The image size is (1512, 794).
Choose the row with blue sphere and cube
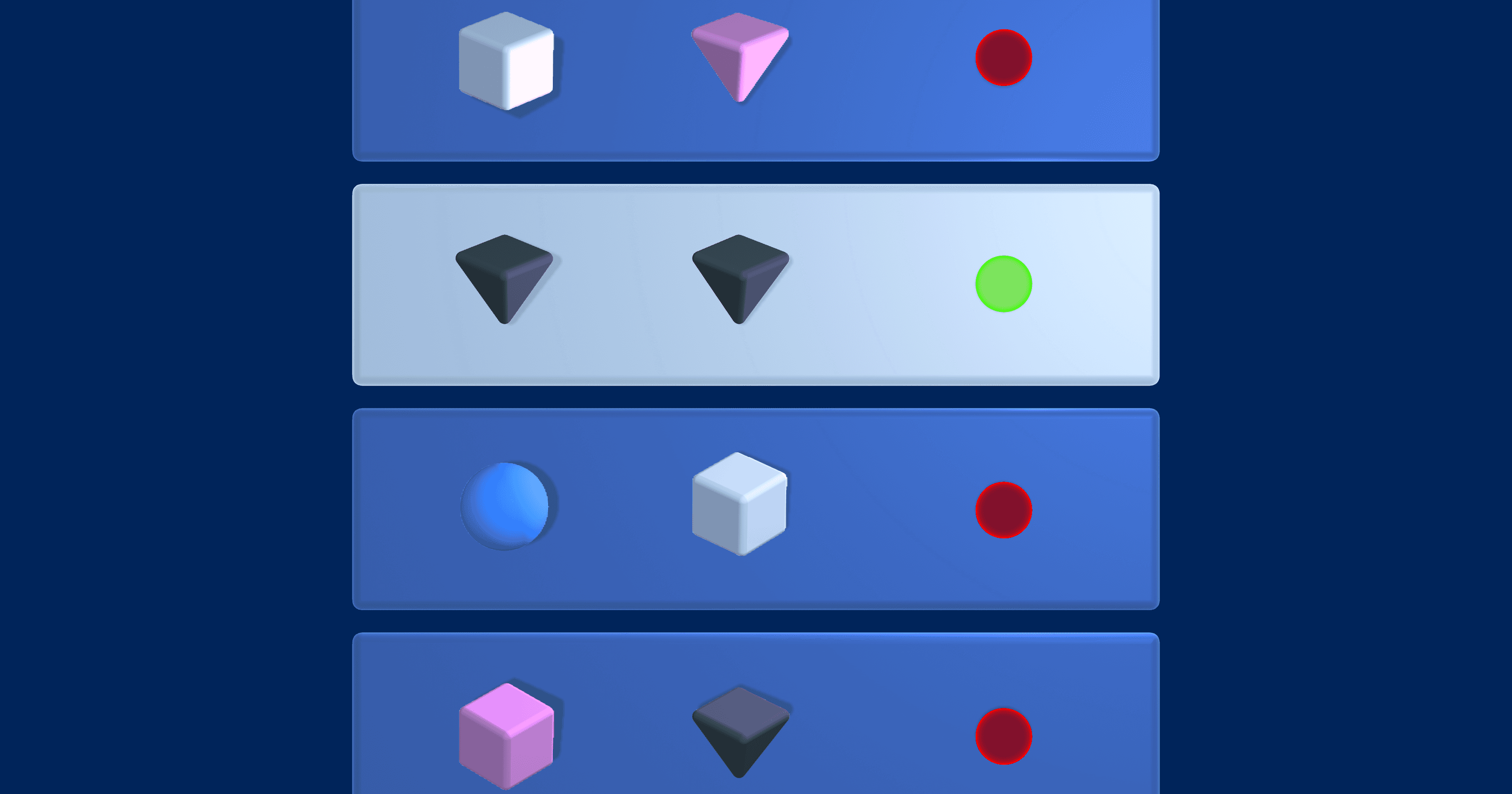tap(756, 509)
